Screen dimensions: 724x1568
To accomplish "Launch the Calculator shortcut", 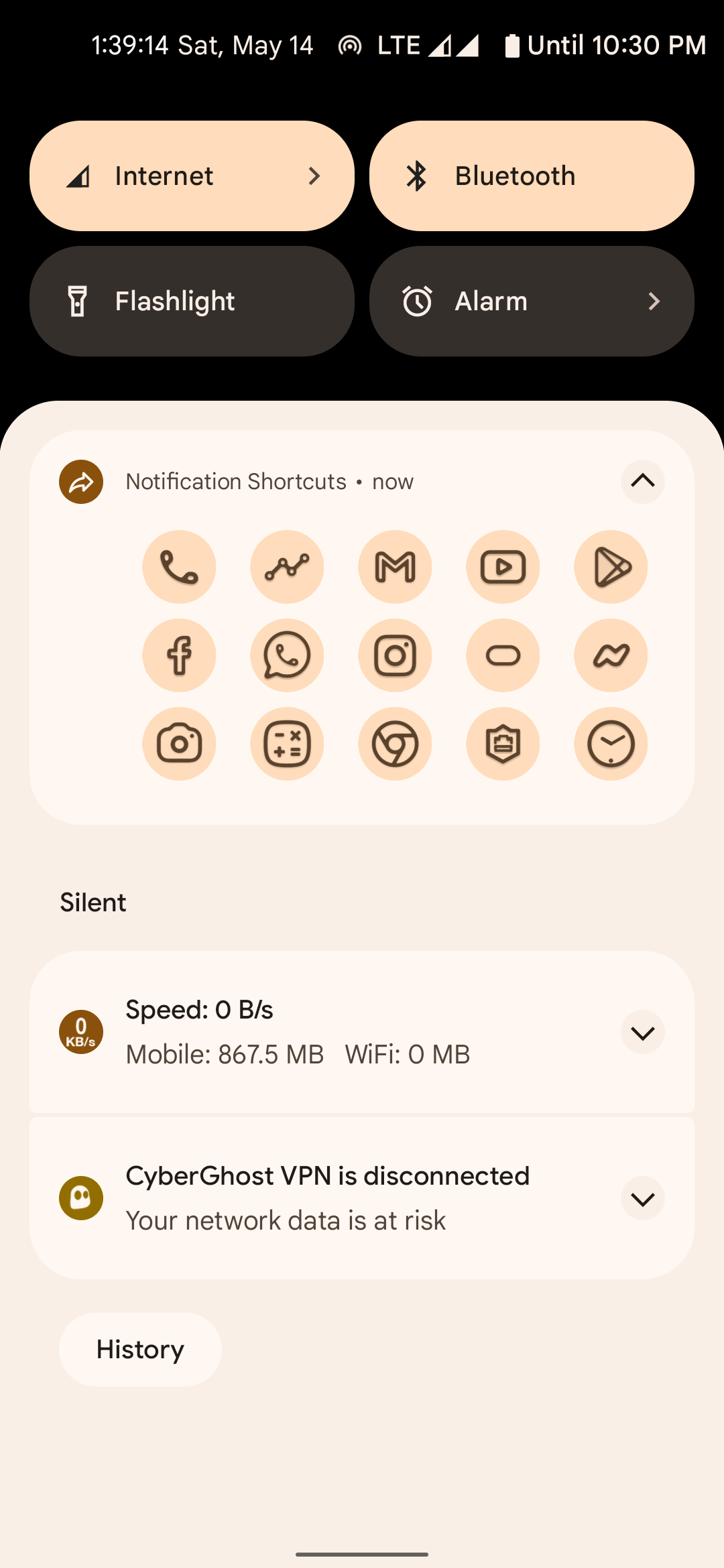I will (287, 744).
